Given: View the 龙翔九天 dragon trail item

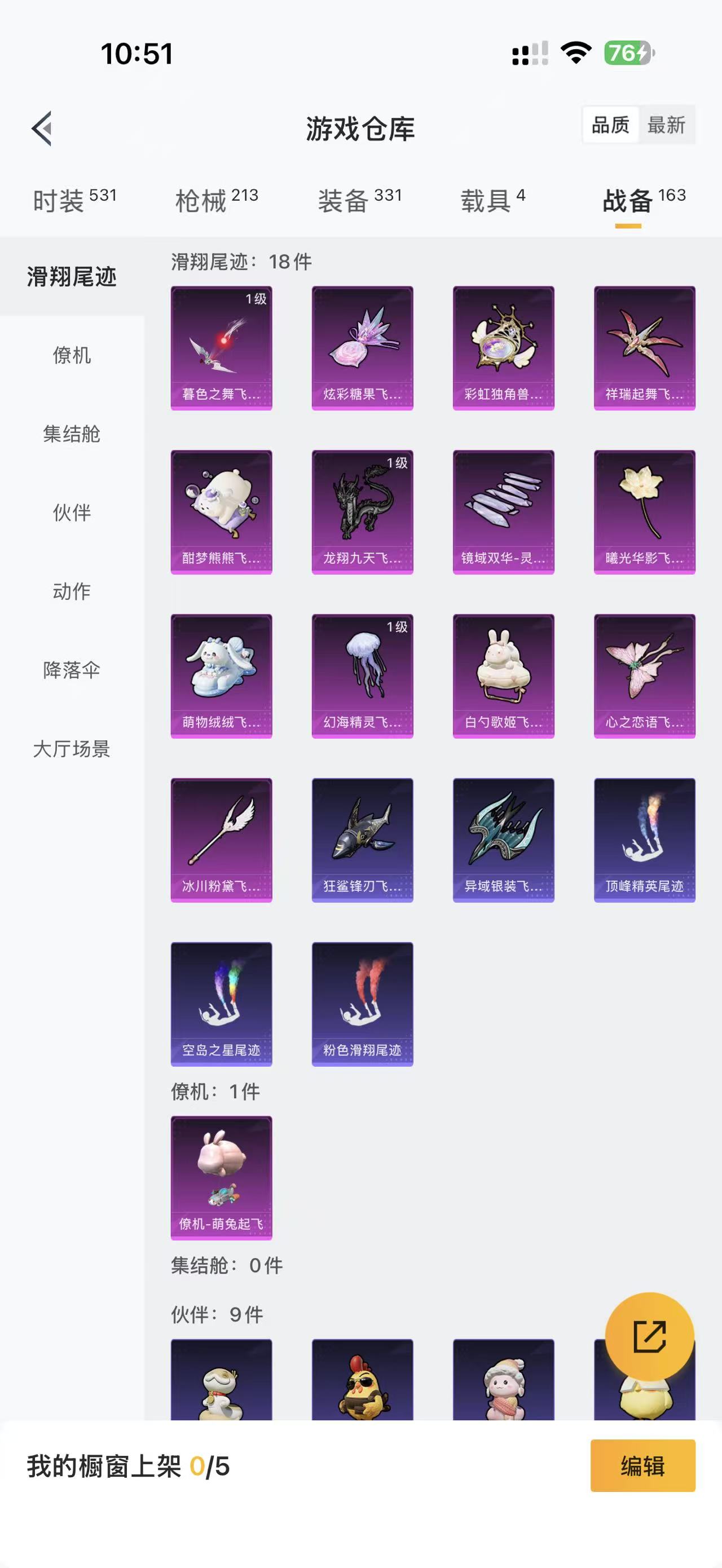Looking at the screenshot, I should click(362, 512).
